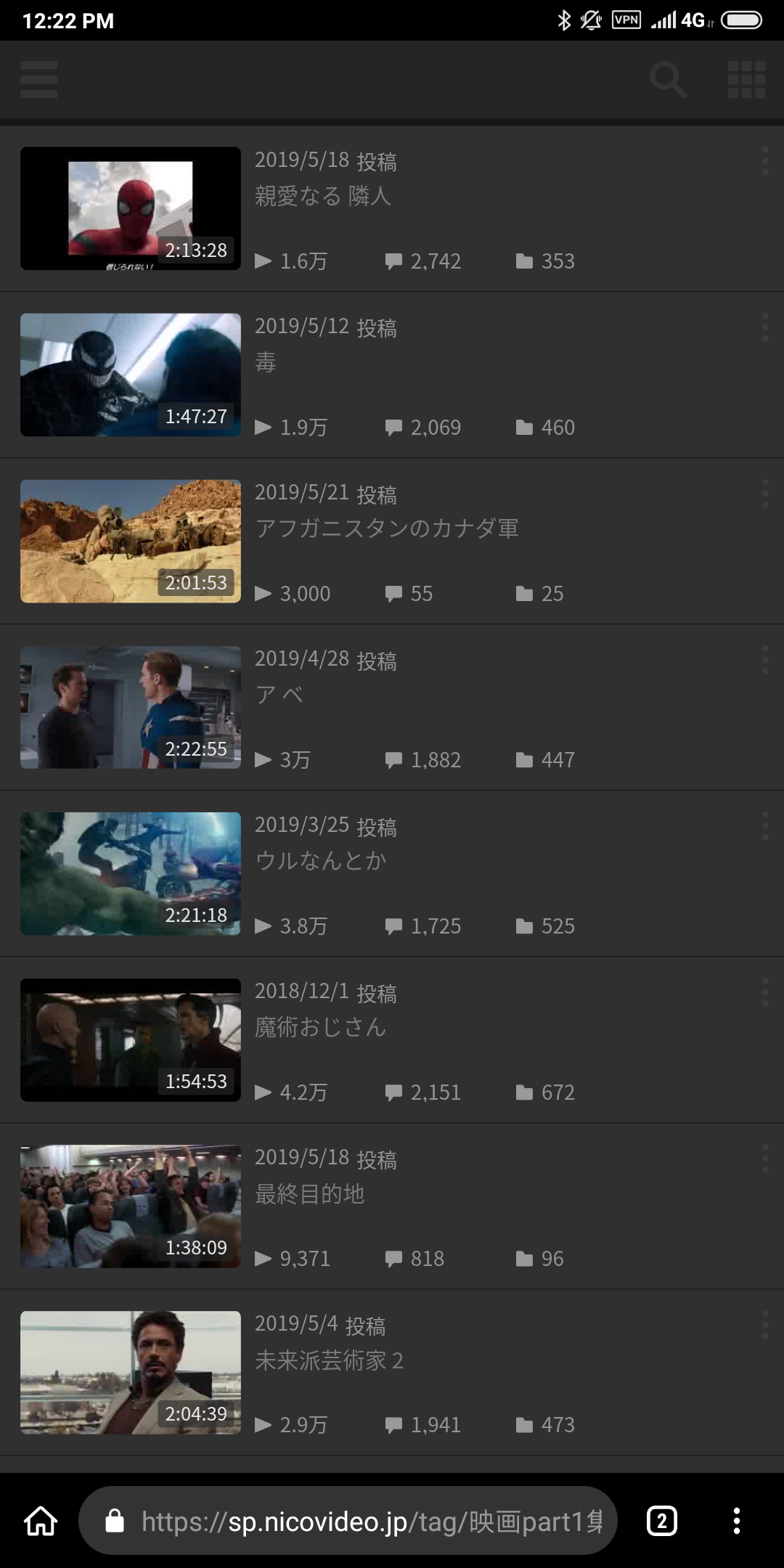
Task: Open options menu for 魔術おじさん video
Action: coord(765,992)
